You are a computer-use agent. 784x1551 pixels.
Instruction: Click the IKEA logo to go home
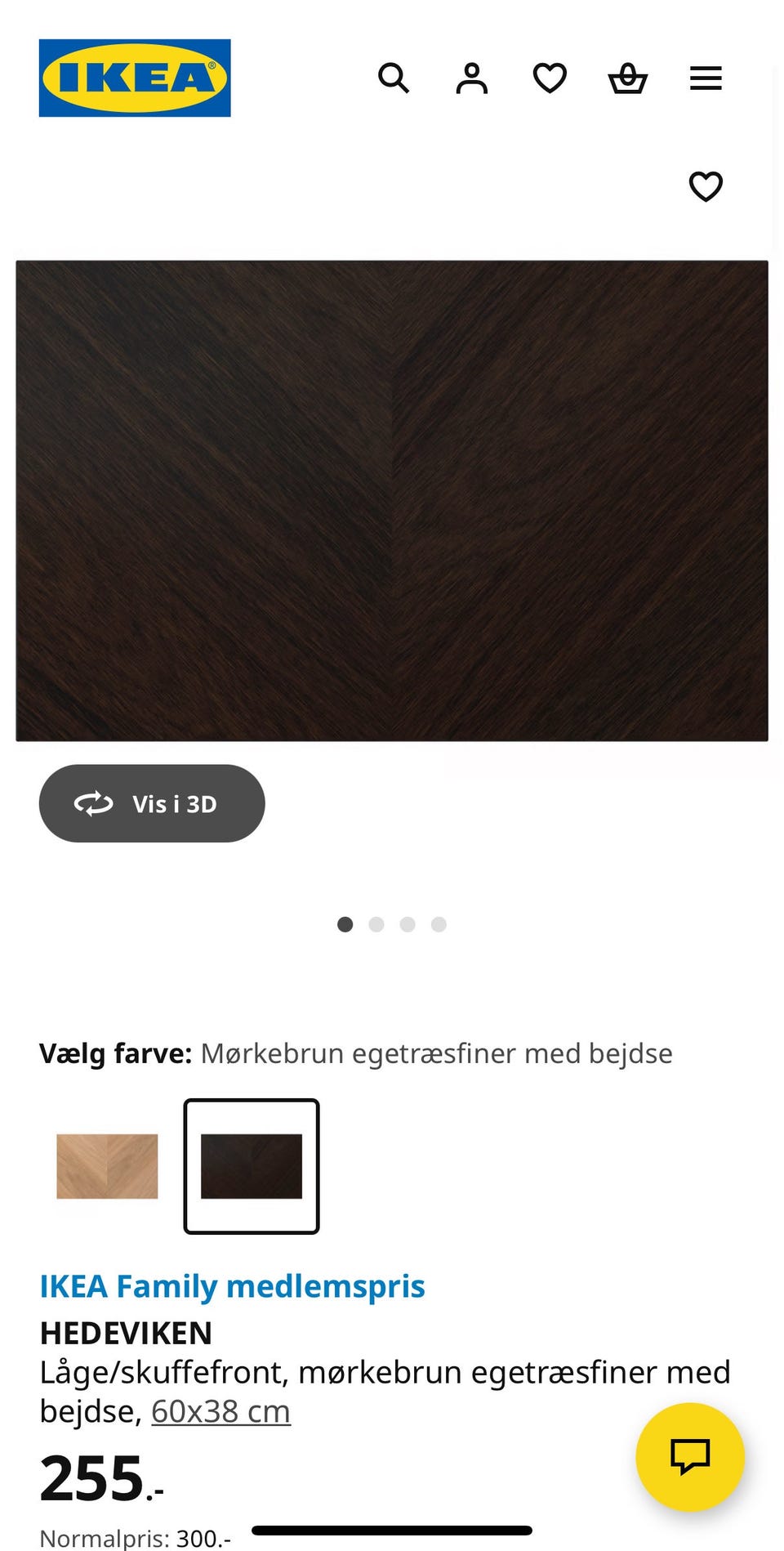[134, 78]
